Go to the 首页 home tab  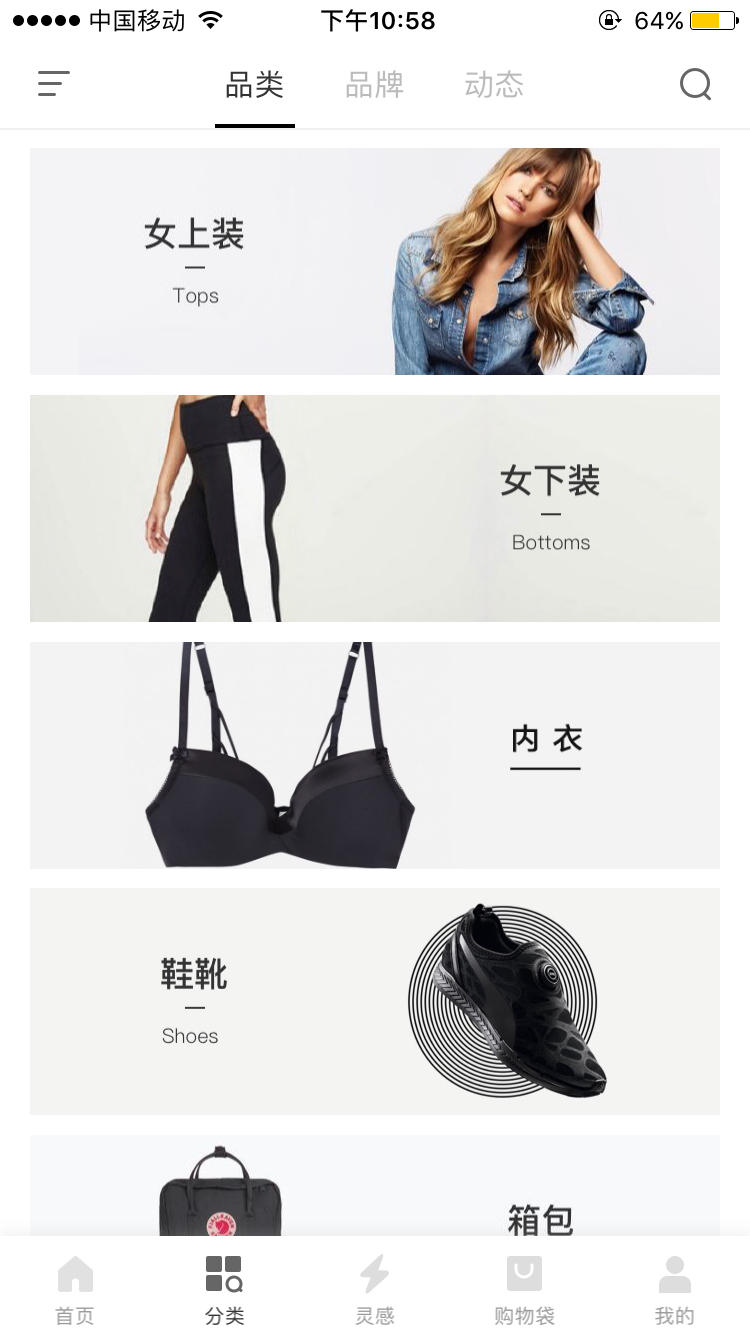coord(75,1290)
